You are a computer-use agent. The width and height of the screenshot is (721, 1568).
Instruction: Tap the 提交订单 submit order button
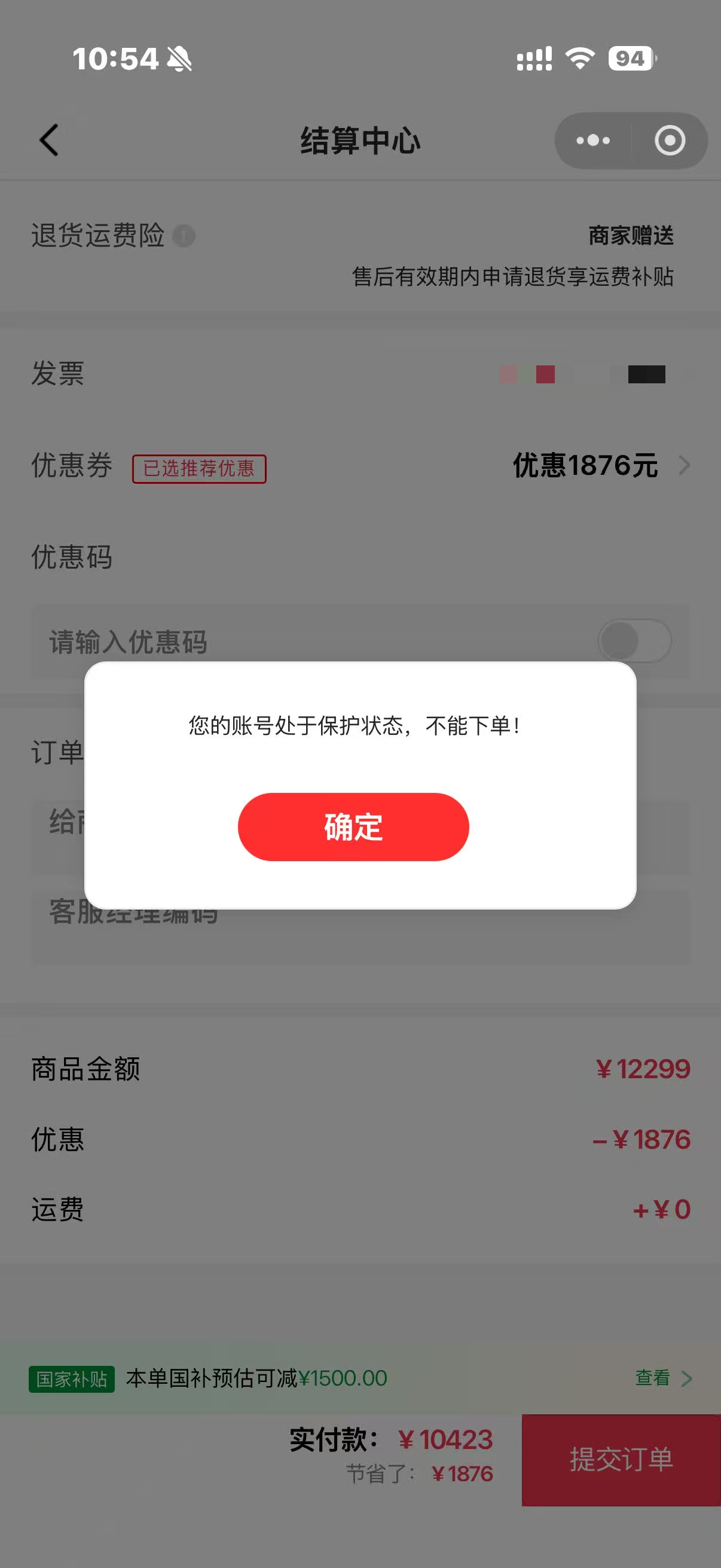click(621, 1462)
